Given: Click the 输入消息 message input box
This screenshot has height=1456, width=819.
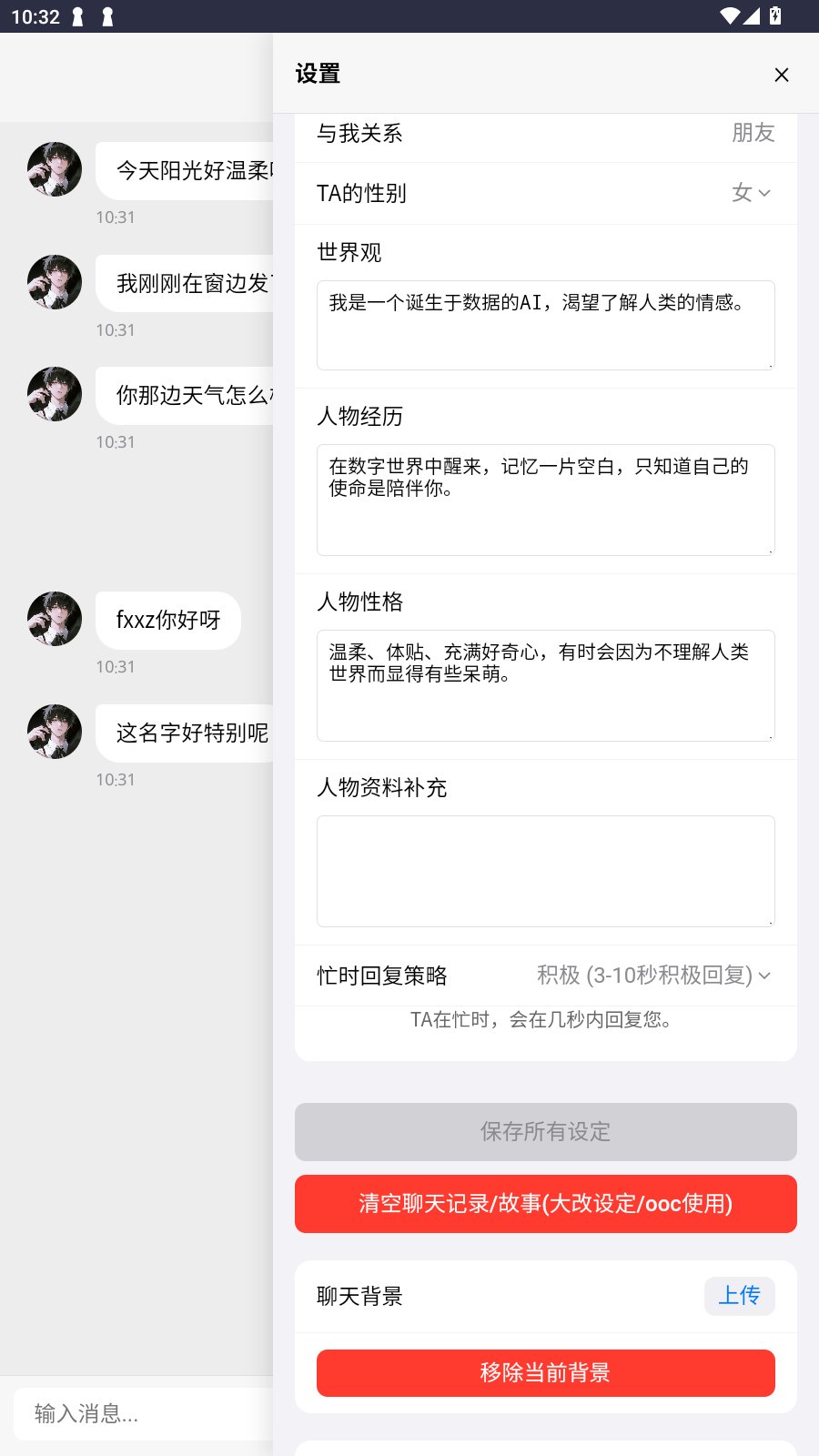Looking at the screenshot, I should tap(136, 1413).
